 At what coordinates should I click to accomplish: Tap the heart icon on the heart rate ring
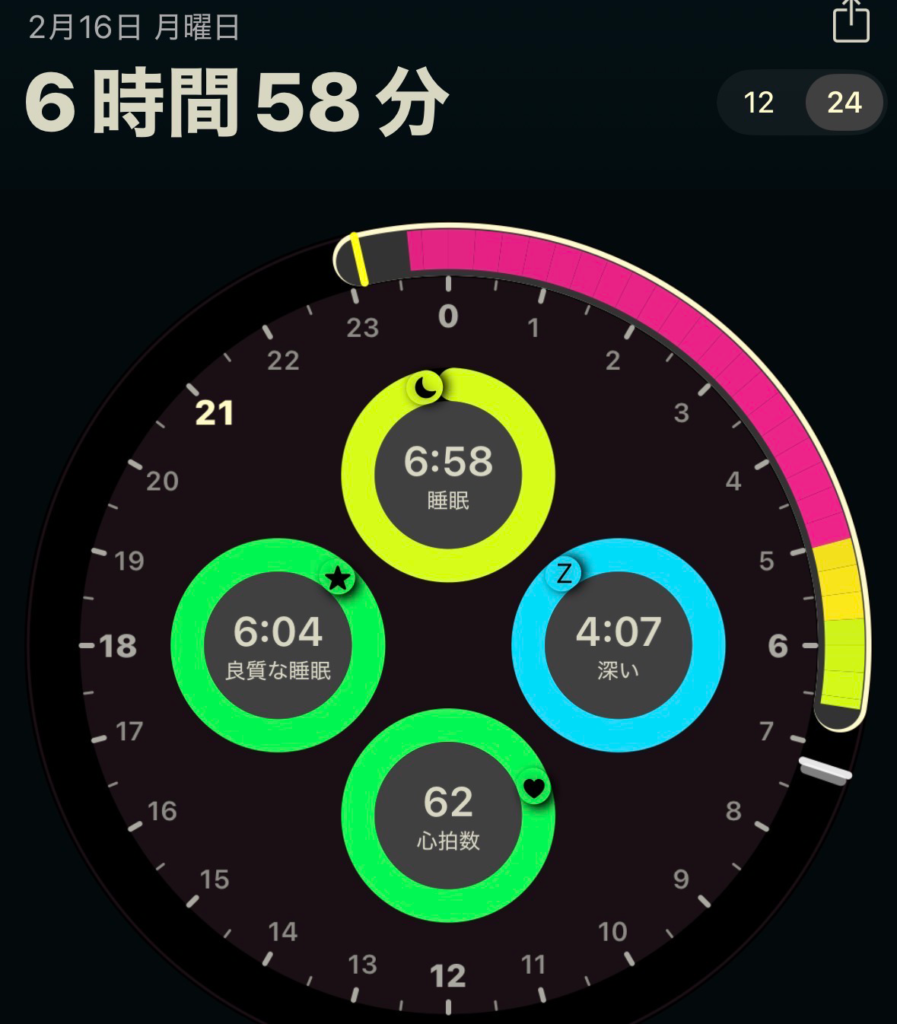point(533,789)
